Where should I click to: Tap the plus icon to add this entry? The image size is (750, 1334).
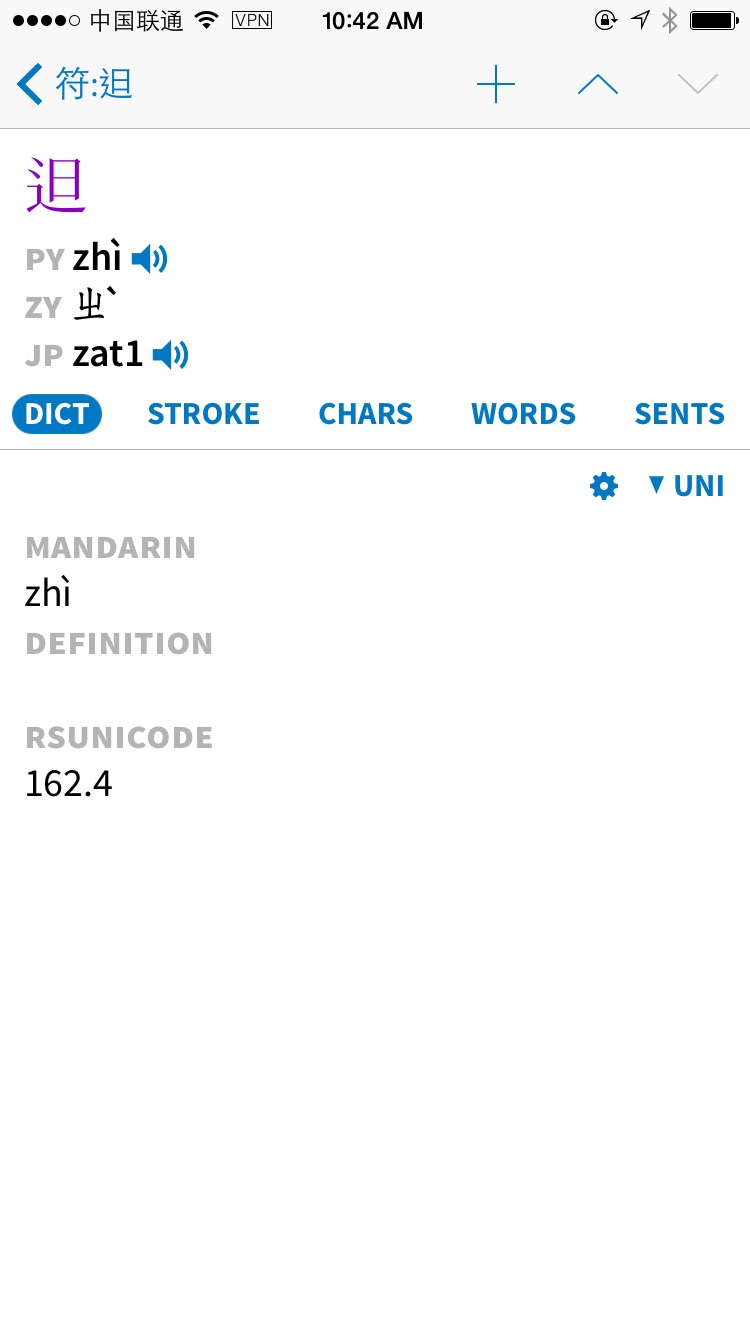coord(496,85)
